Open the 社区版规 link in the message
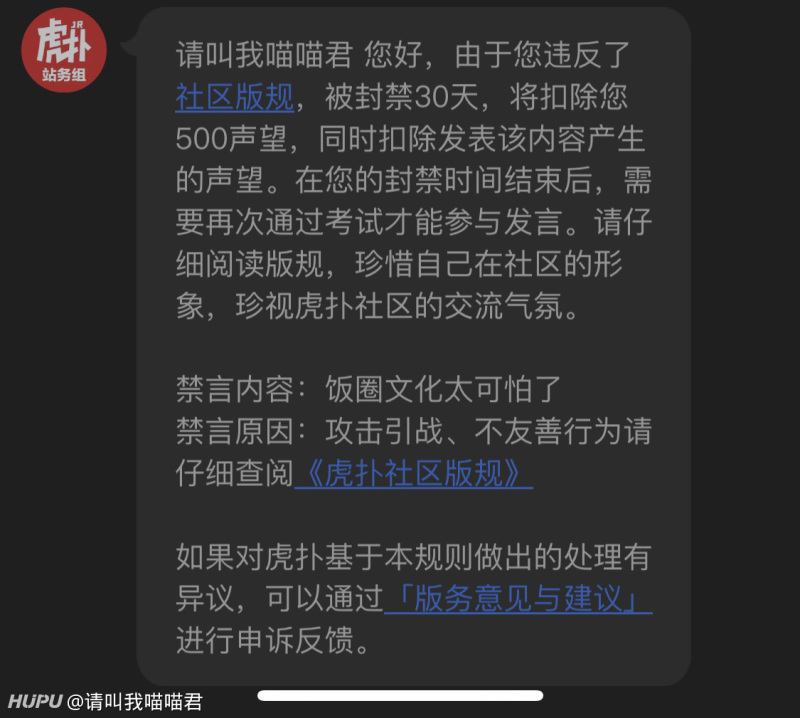 pos(235,97)
